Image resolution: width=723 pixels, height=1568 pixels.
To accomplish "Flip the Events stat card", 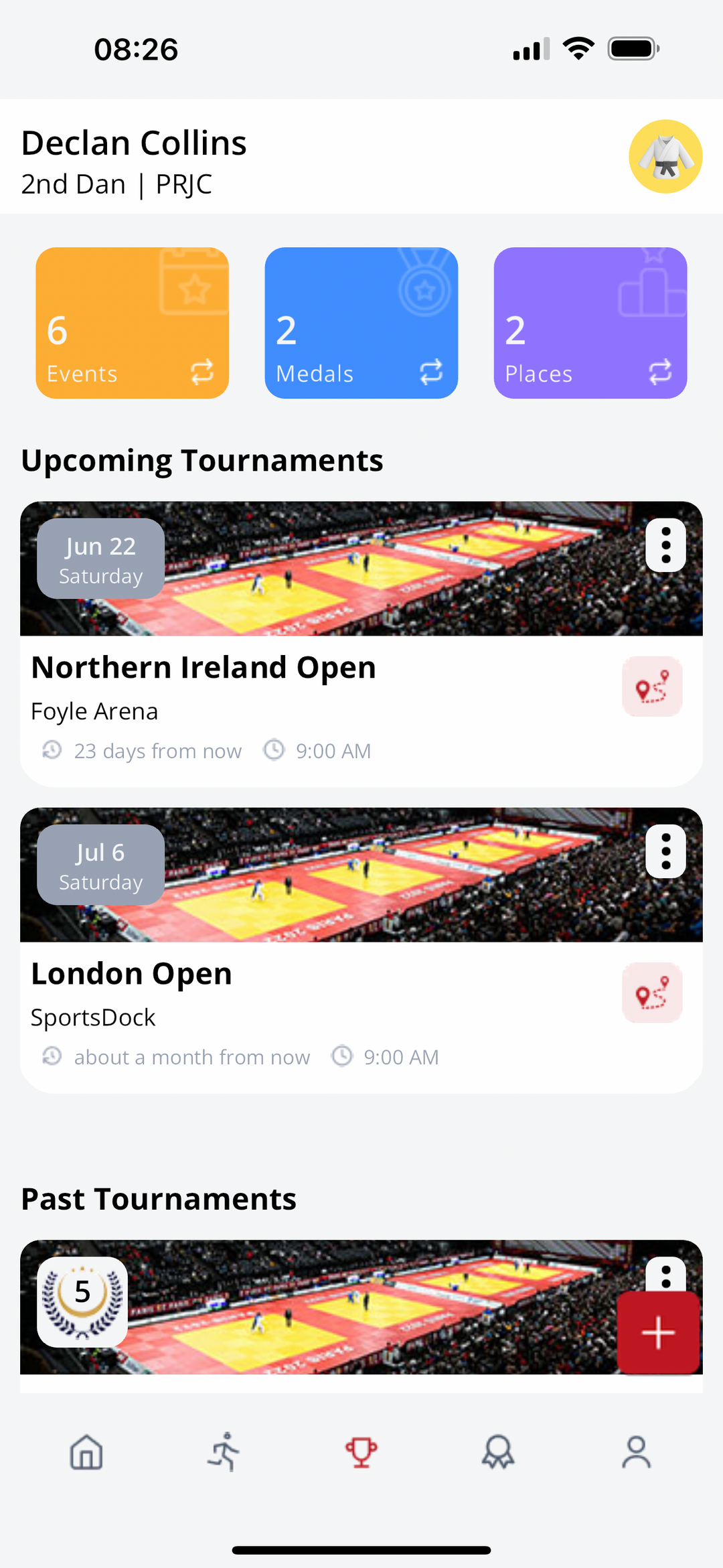I will (x=202, y=372).
